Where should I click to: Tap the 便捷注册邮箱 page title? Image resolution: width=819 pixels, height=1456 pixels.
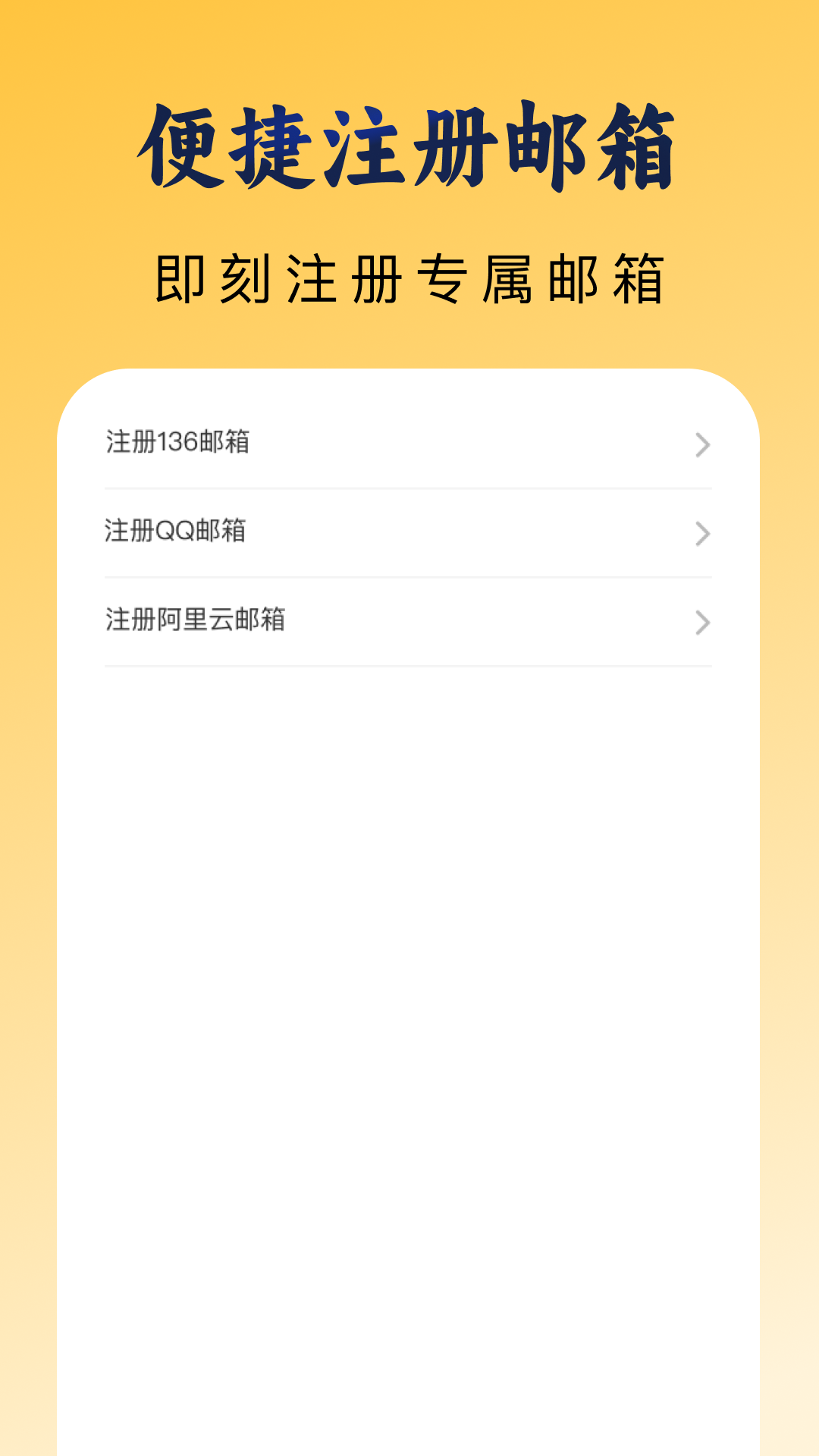point(409,144)
